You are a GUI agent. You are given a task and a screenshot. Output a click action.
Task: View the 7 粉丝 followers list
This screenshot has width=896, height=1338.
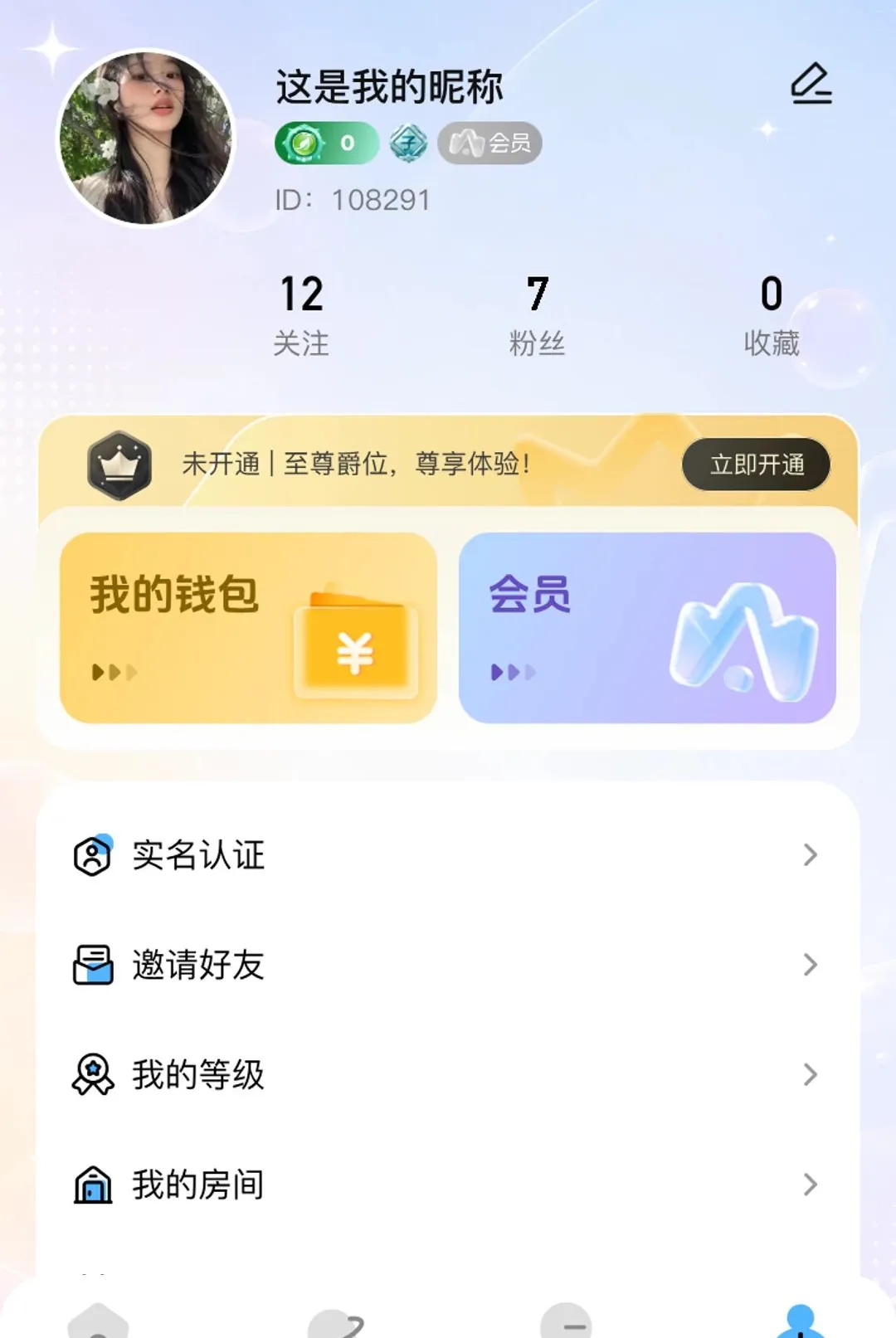537,316
